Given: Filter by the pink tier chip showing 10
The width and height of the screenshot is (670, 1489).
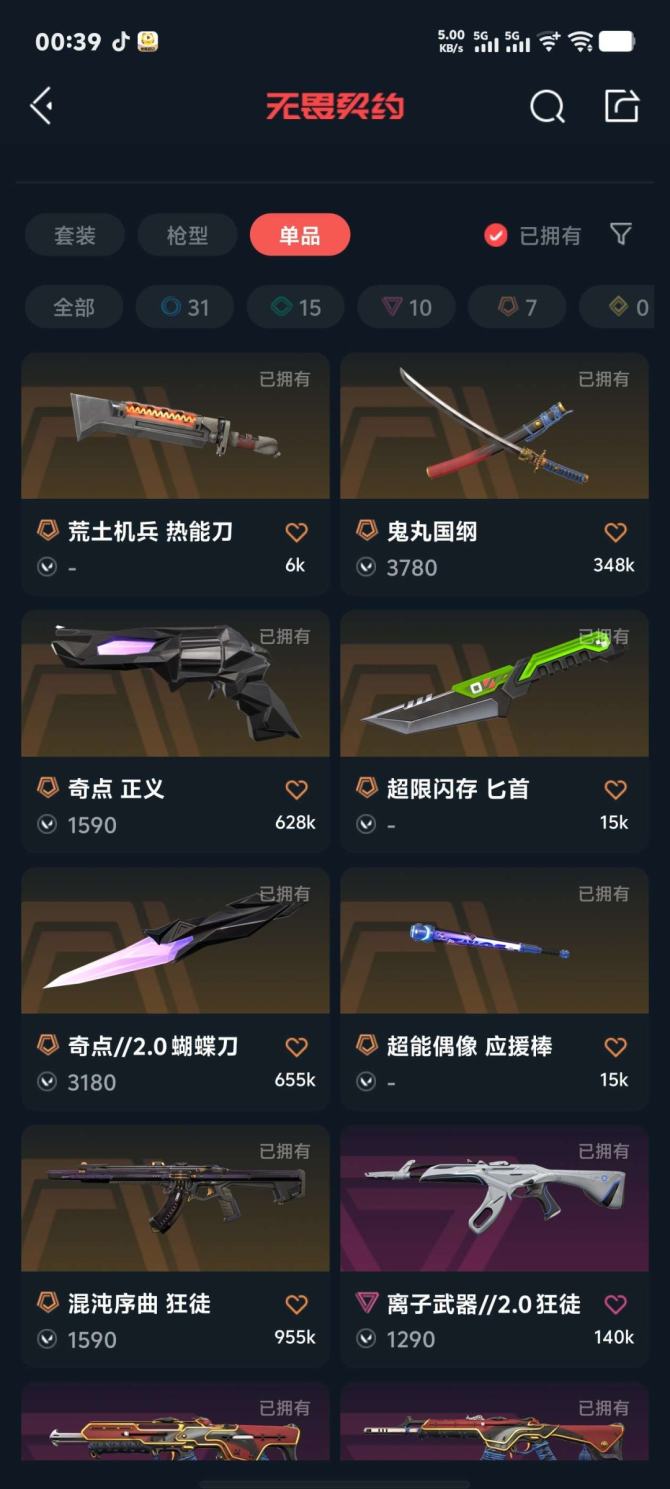Looking at the screenshot, I should (x=407, y=307).
